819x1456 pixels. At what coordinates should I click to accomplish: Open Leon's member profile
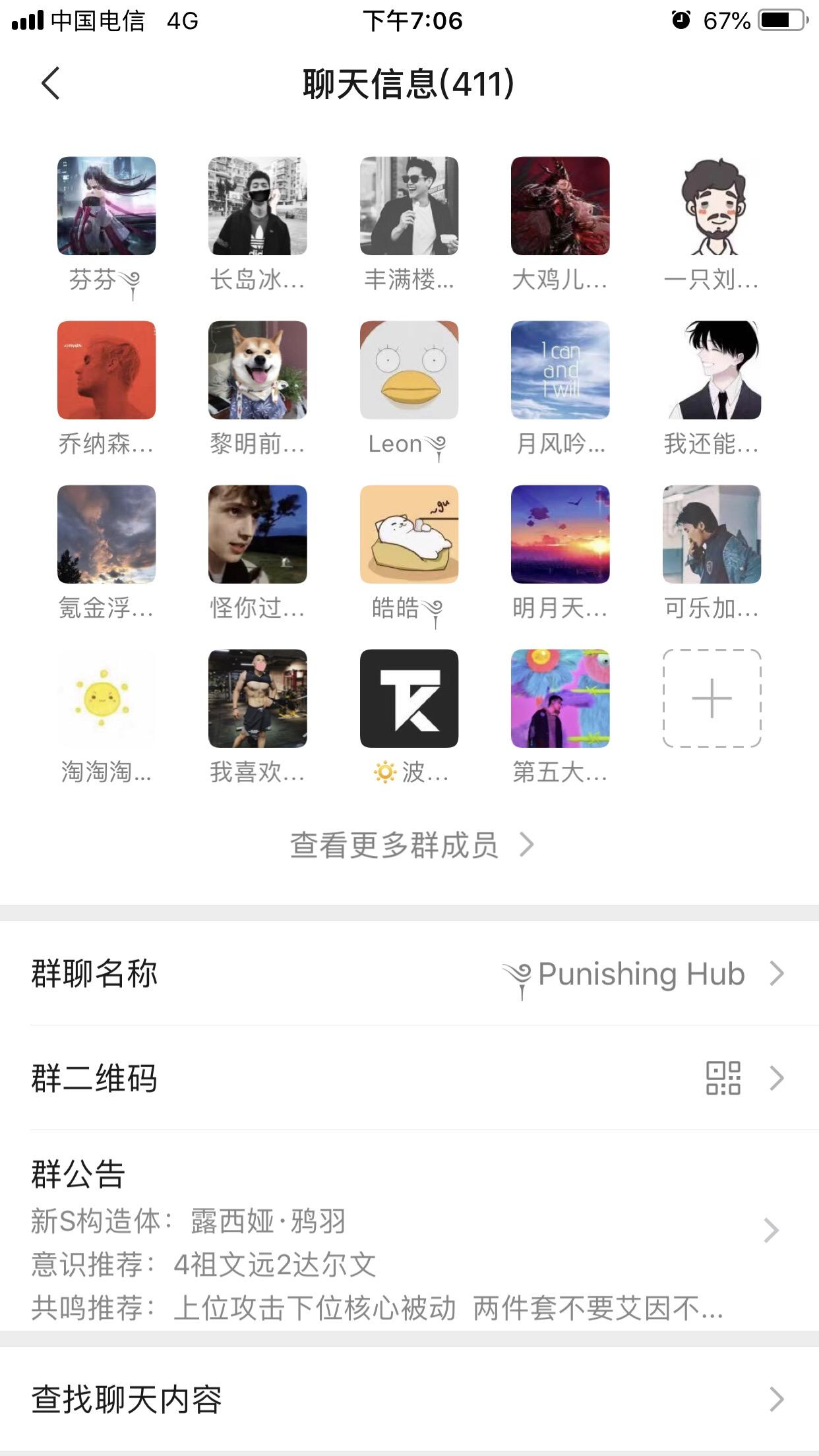click(409, 370)
